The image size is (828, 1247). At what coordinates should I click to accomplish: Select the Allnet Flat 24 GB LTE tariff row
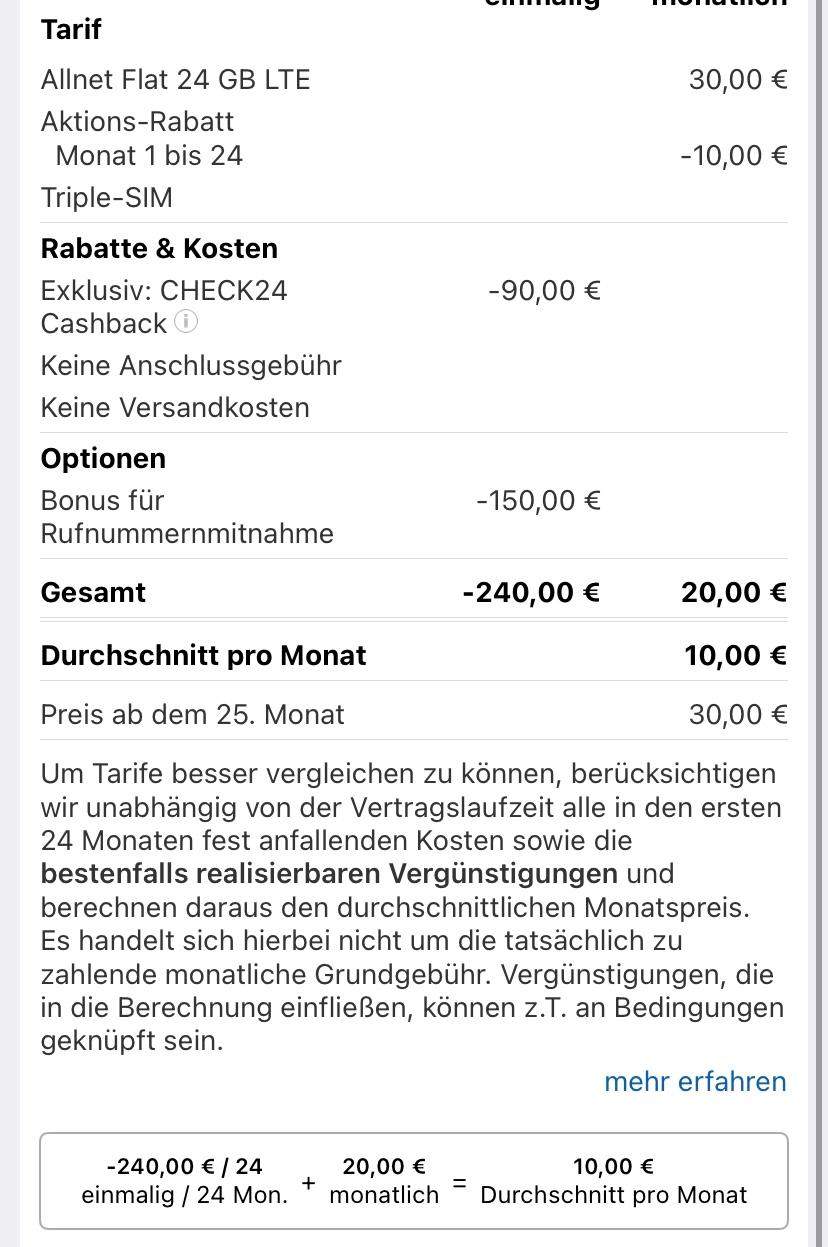click(x=175, y=79)
